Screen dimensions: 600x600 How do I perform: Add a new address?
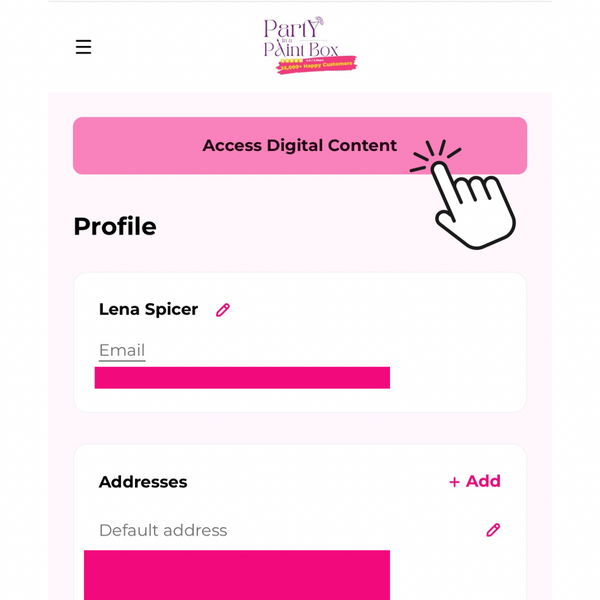475,481
